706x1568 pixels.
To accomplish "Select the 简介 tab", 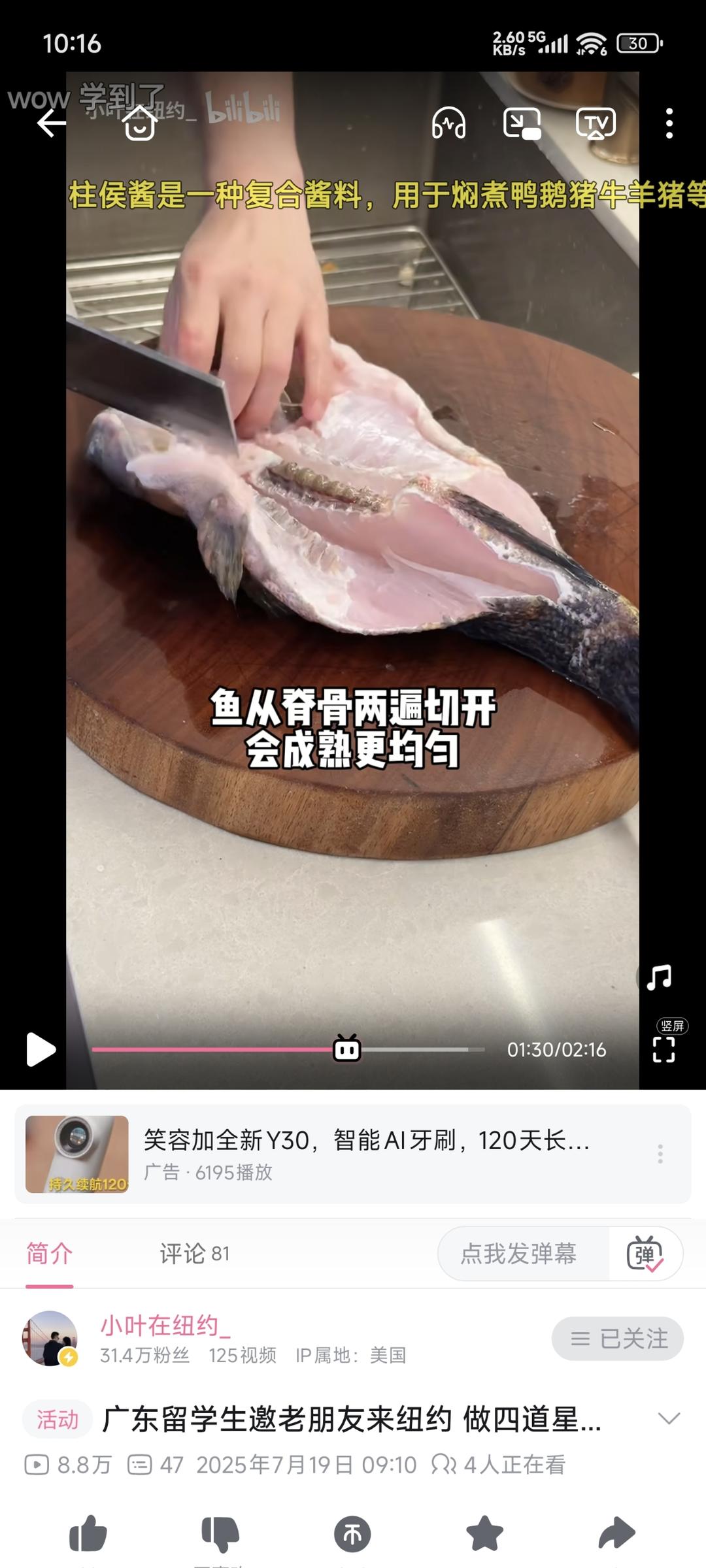I will click(x=50, y=1253).
